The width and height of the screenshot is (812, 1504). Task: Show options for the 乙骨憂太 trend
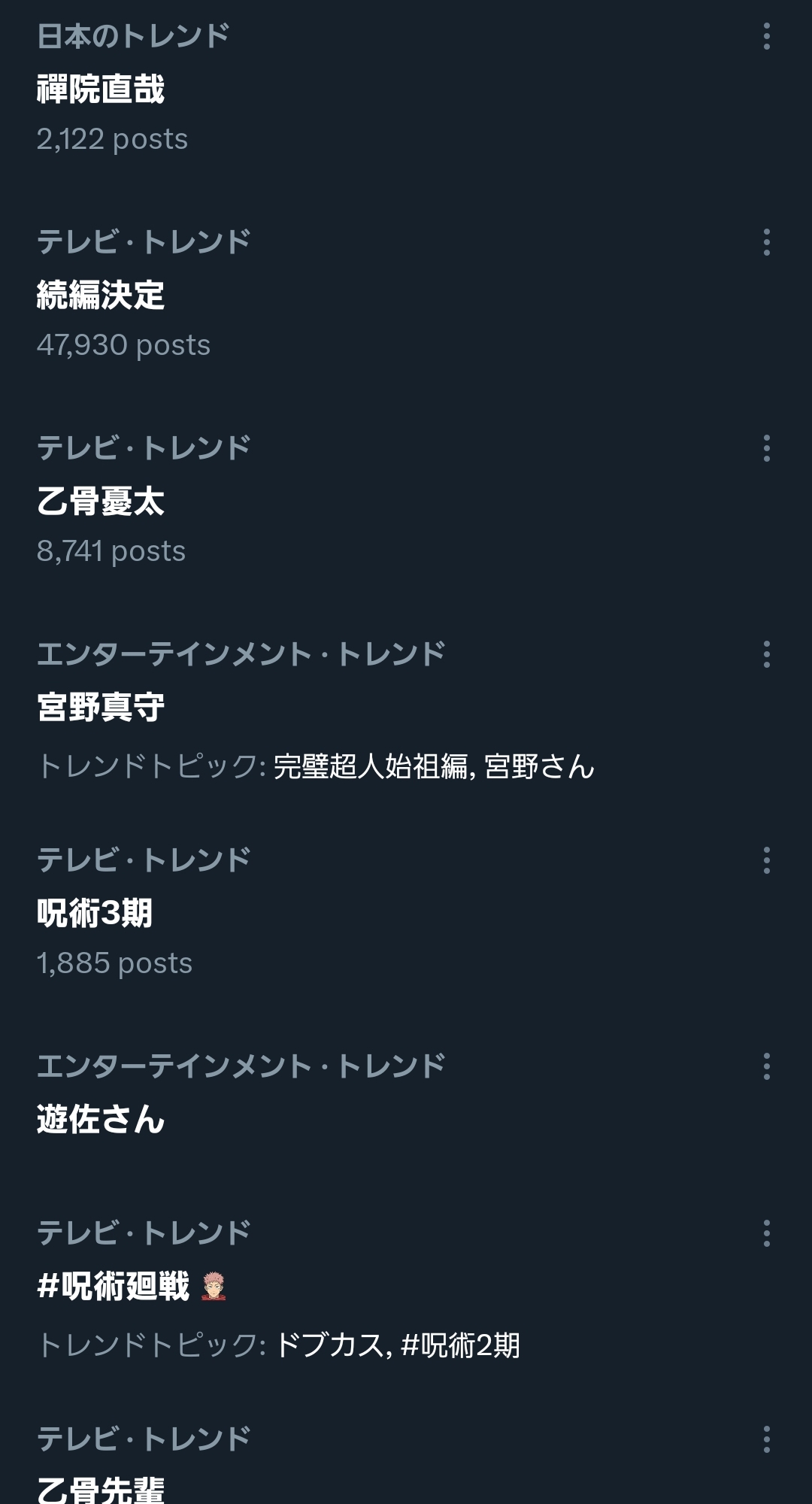(x=766, y=448)
